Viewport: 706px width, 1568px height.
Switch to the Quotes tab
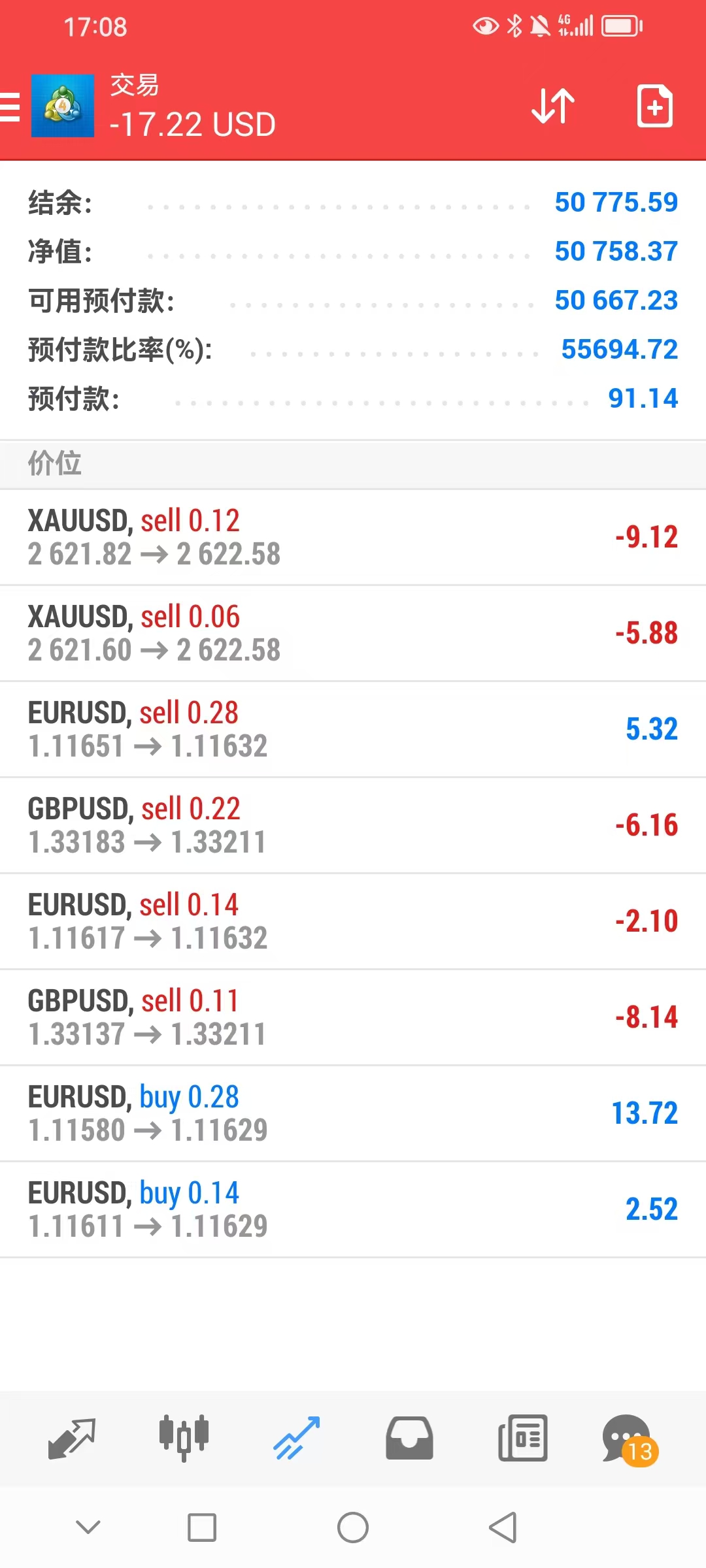coord(72,1437)
